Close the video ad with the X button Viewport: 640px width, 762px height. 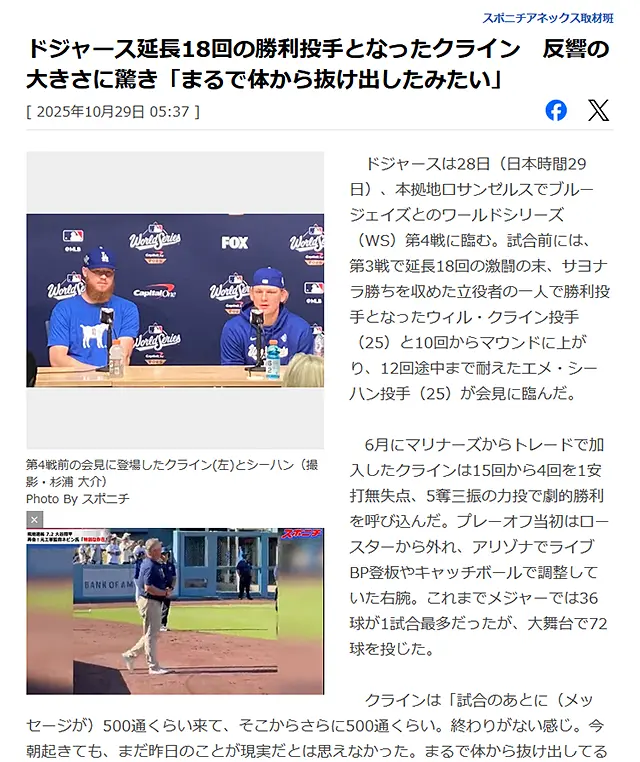(35, 520)
